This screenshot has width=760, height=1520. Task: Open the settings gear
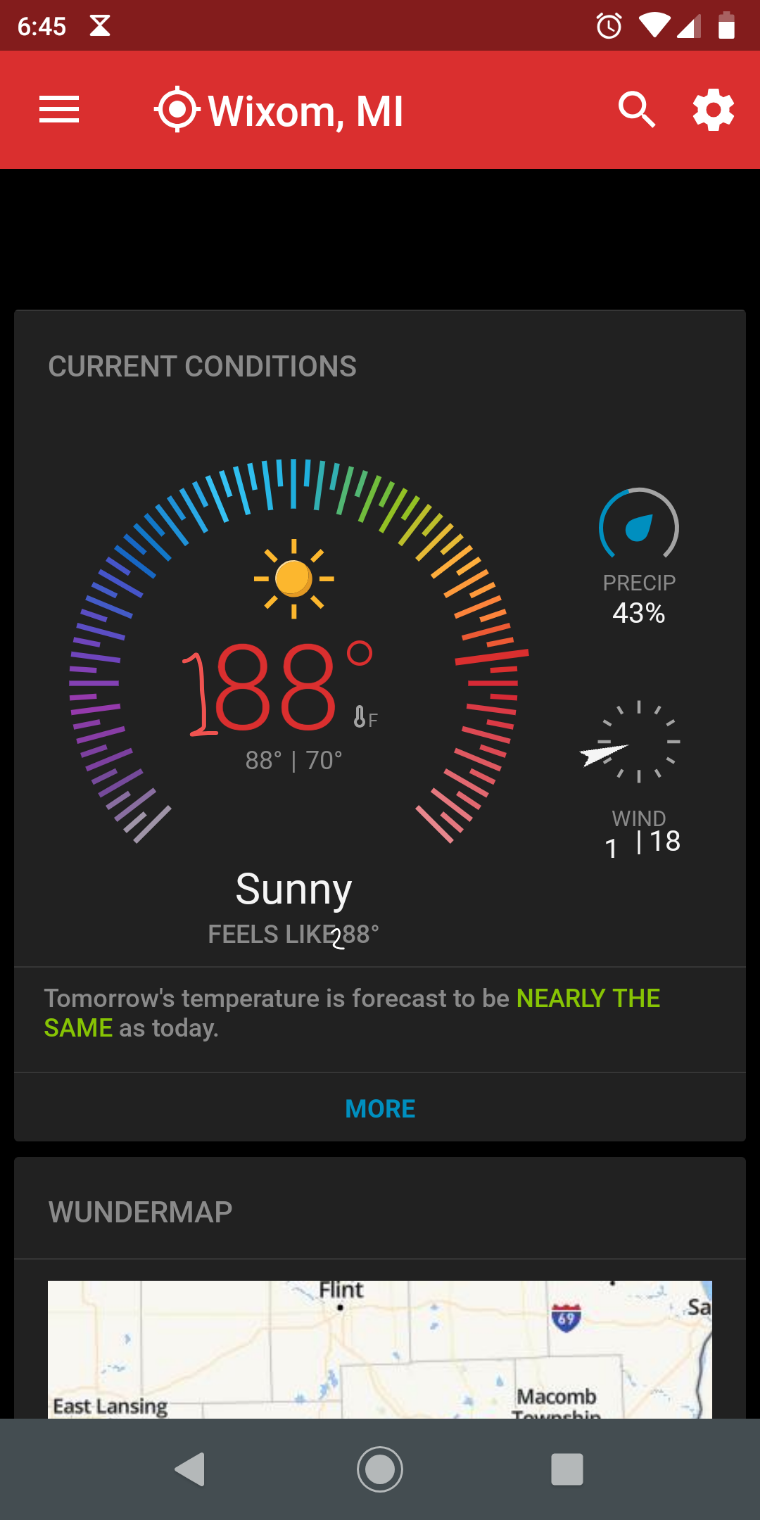click(x=713, y=110)
